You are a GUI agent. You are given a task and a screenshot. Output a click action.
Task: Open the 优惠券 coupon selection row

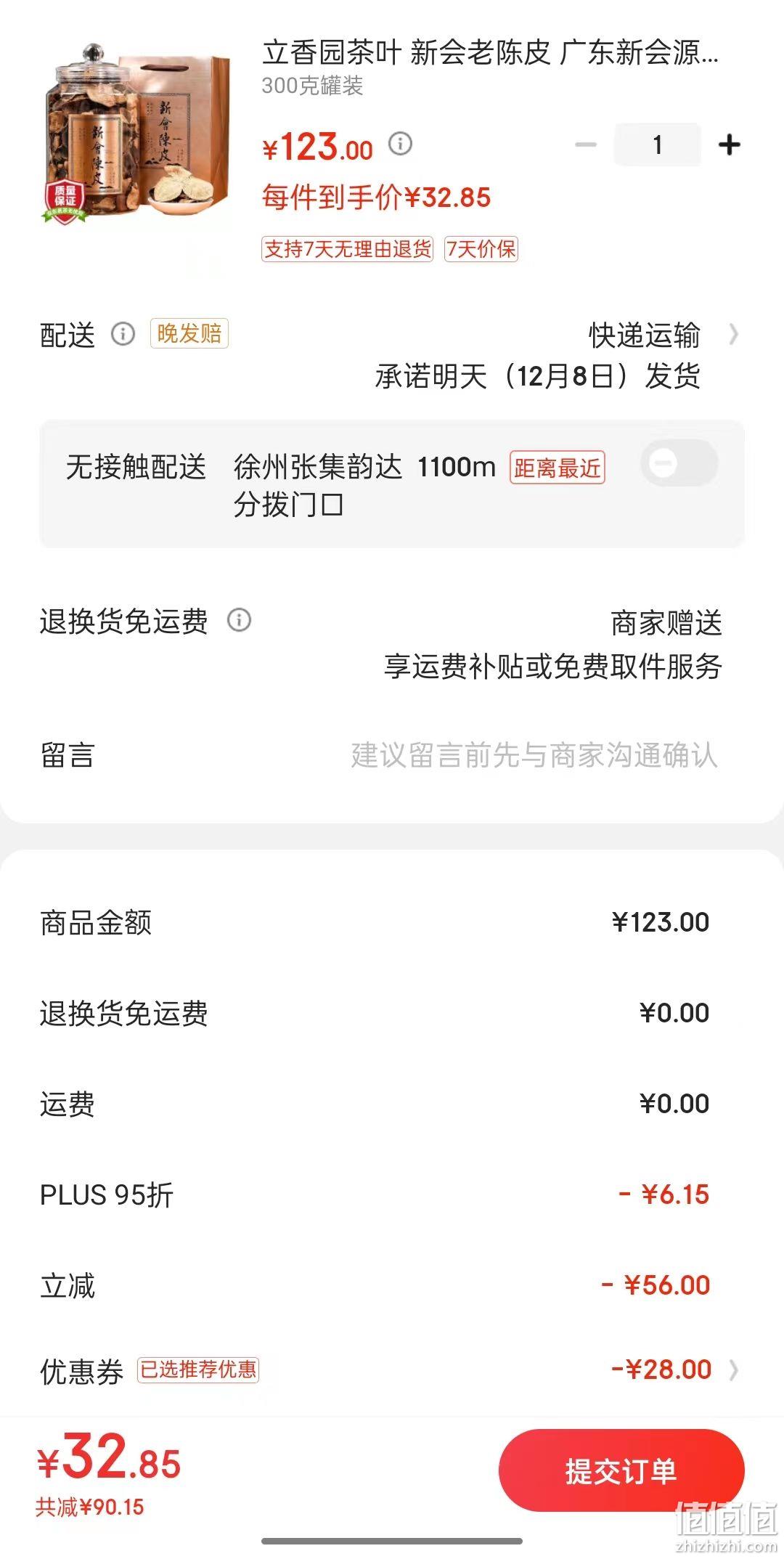(x=392, y=1370)
